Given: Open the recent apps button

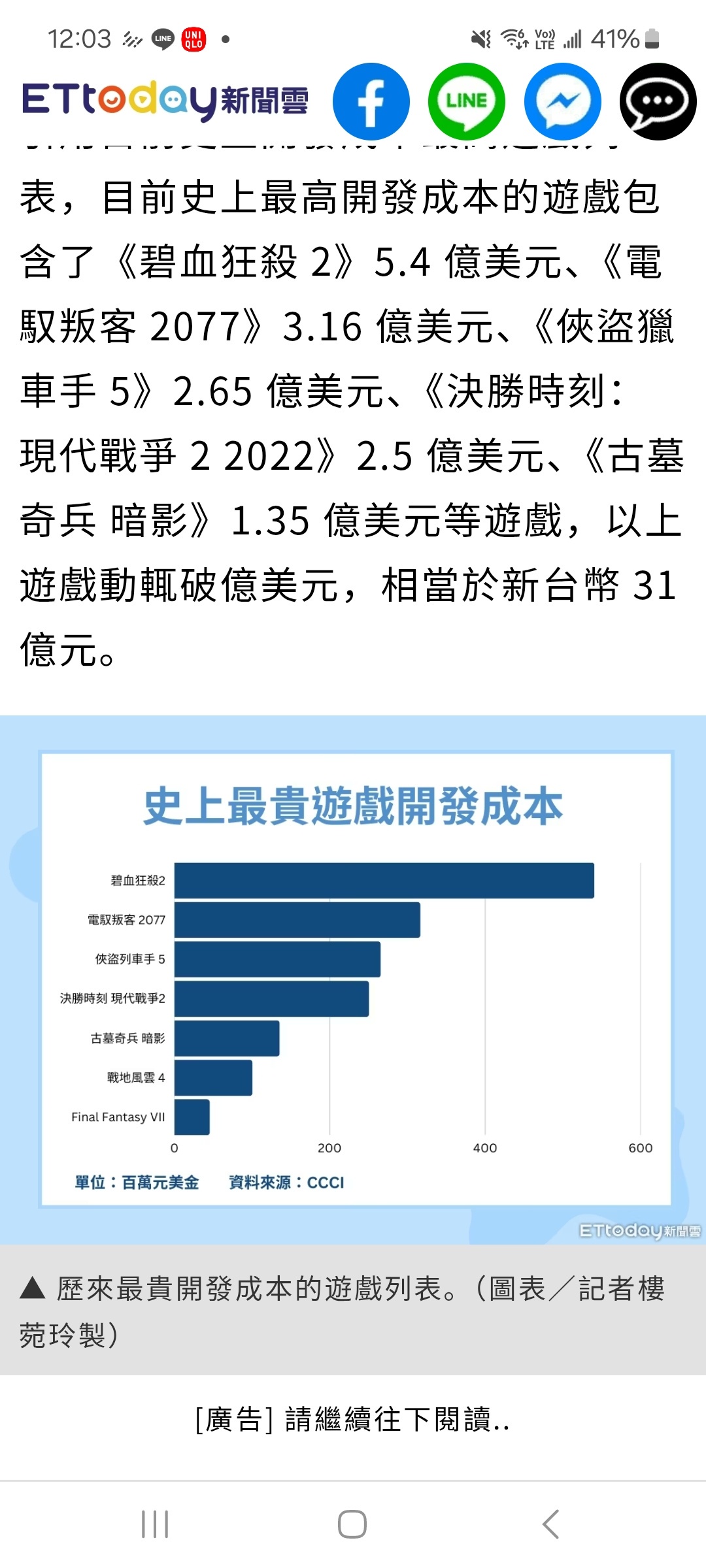Looking at the screenshot, I should [x=155, y=1524].
